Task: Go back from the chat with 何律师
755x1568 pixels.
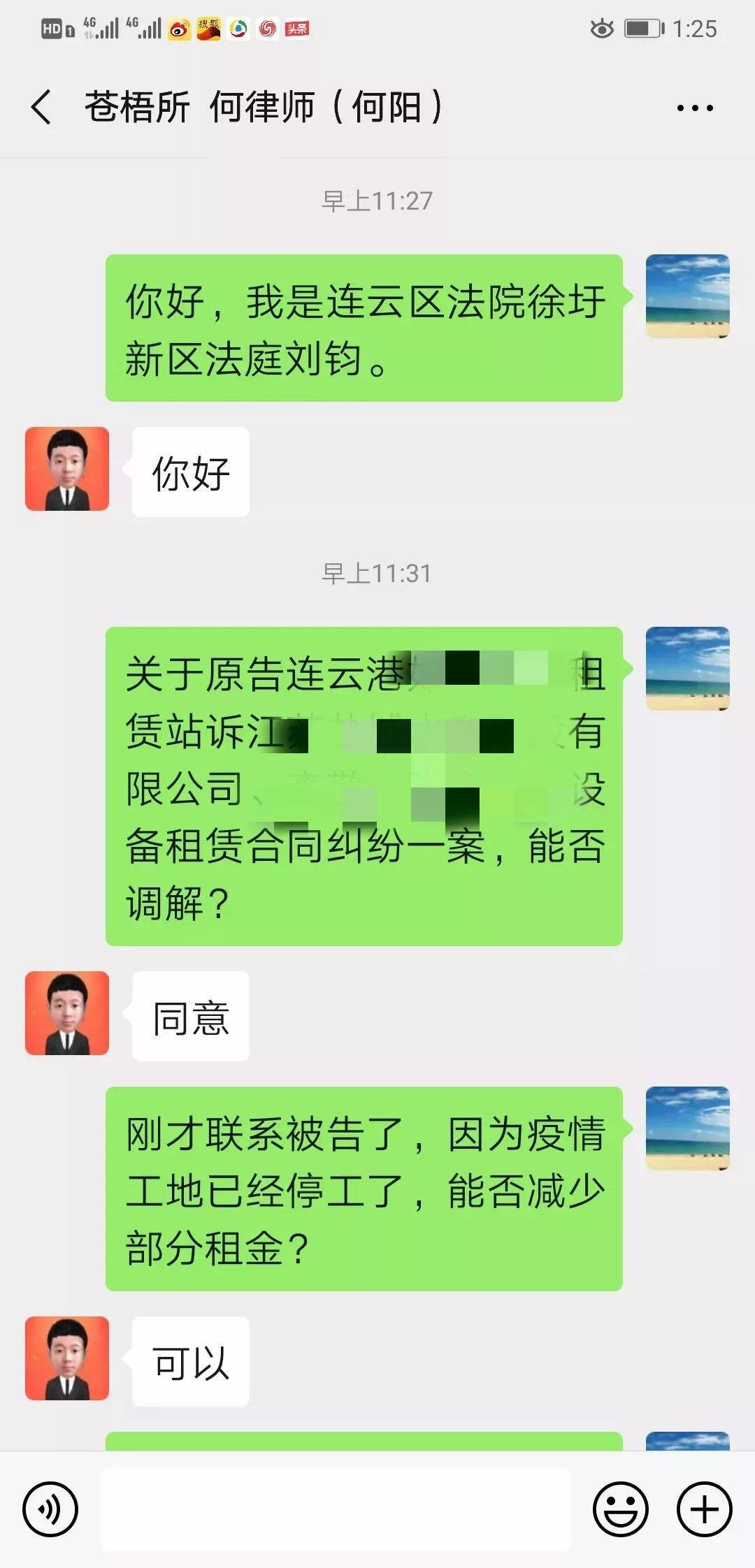Action: [42, 108]
